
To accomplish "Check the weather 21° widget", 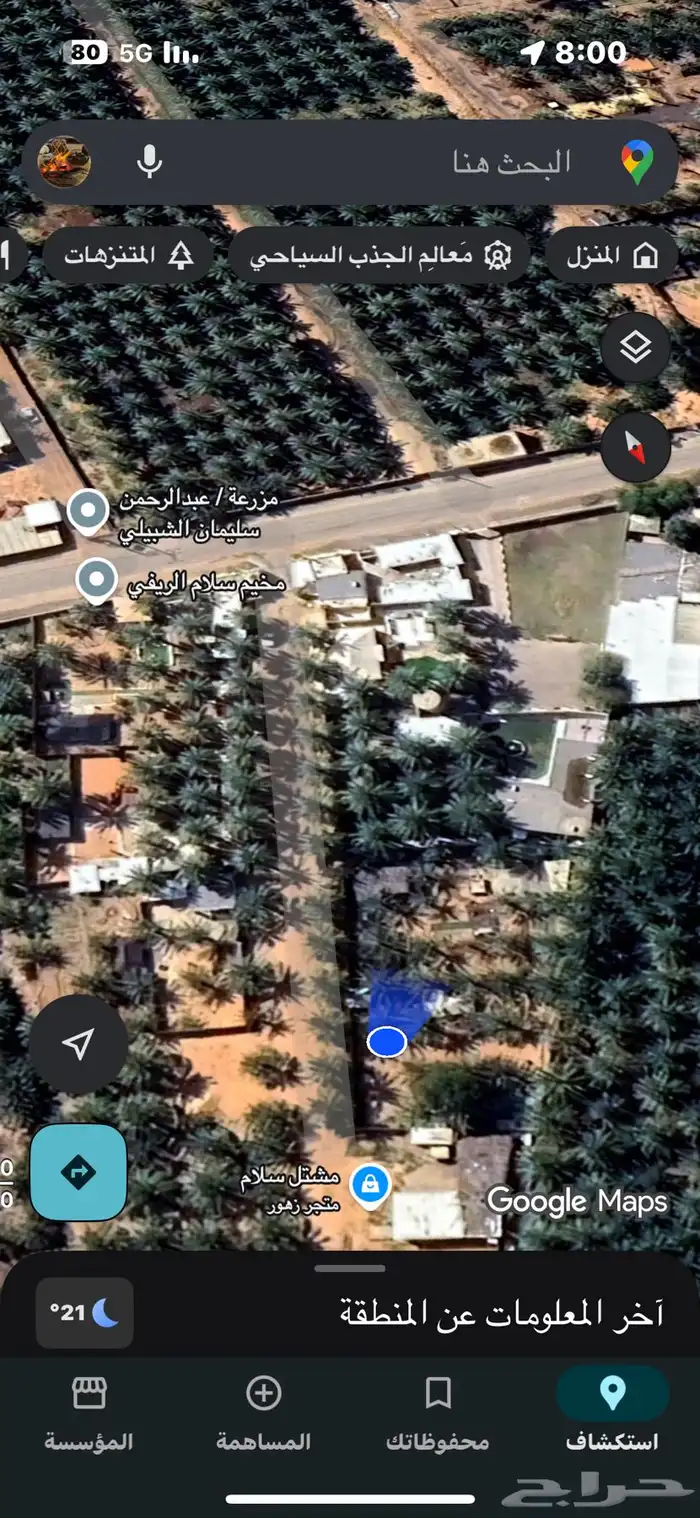I will click(84, 1313).
